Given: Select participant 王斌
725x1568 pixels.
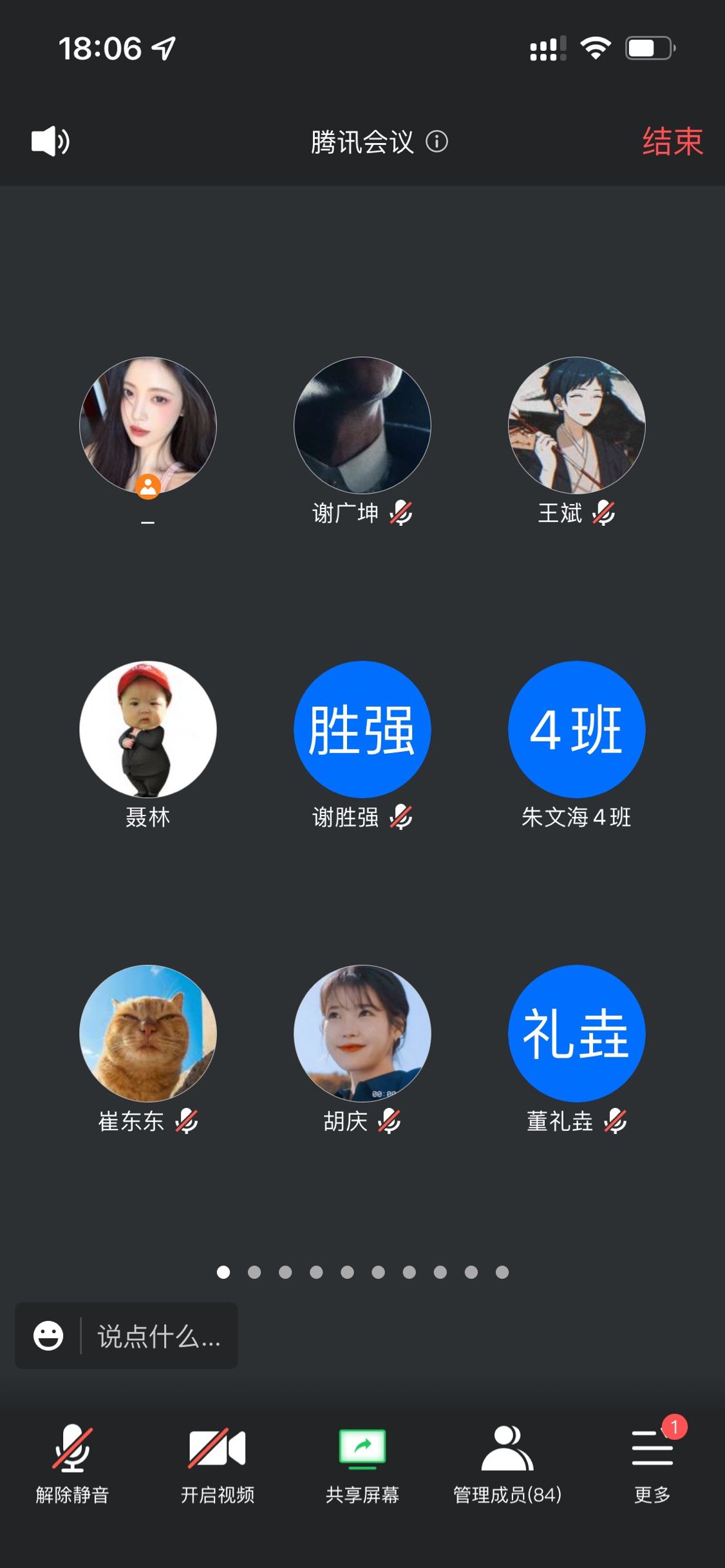Looking at the screenshot, I should click(x=577, y=426).
